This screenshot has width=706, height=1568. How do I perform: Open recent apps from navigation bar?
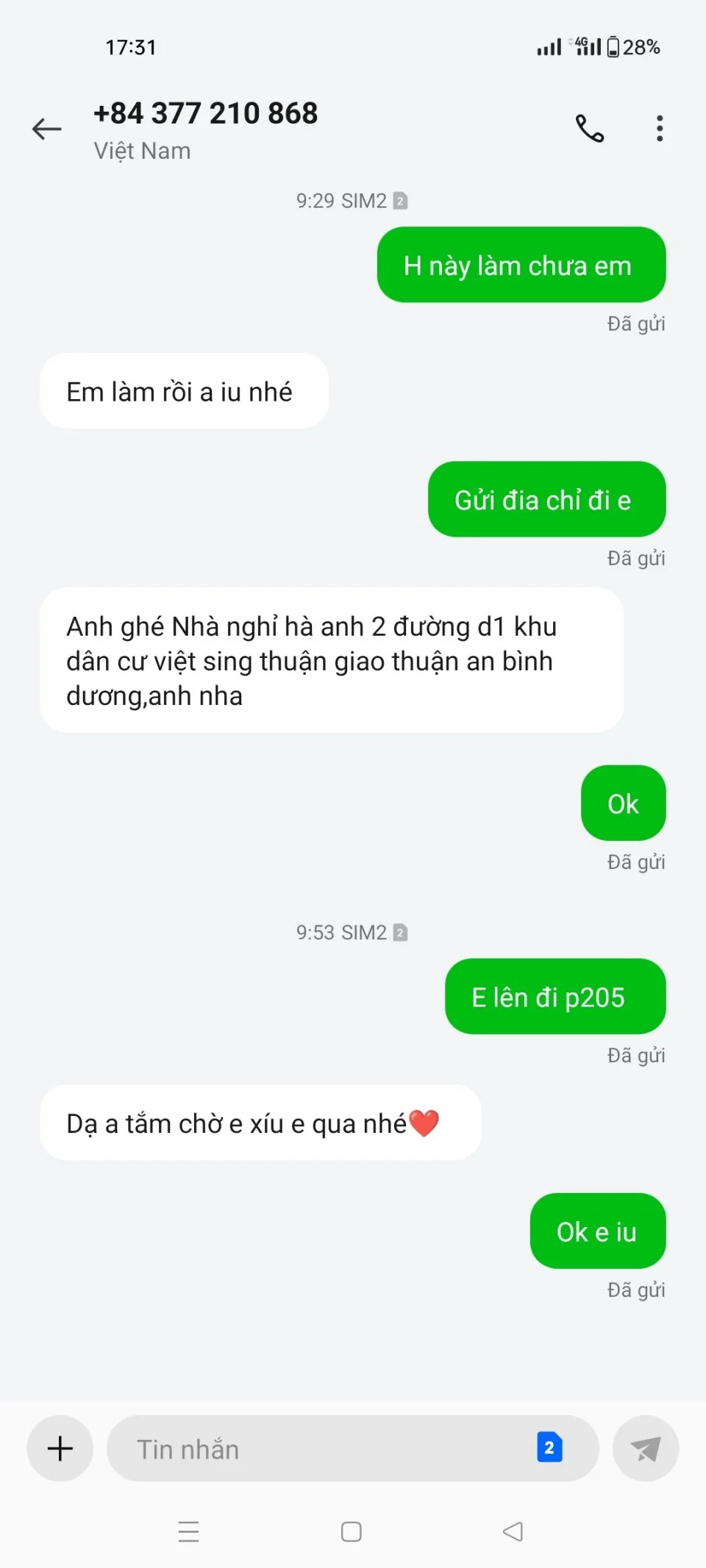pos(189,1531)
